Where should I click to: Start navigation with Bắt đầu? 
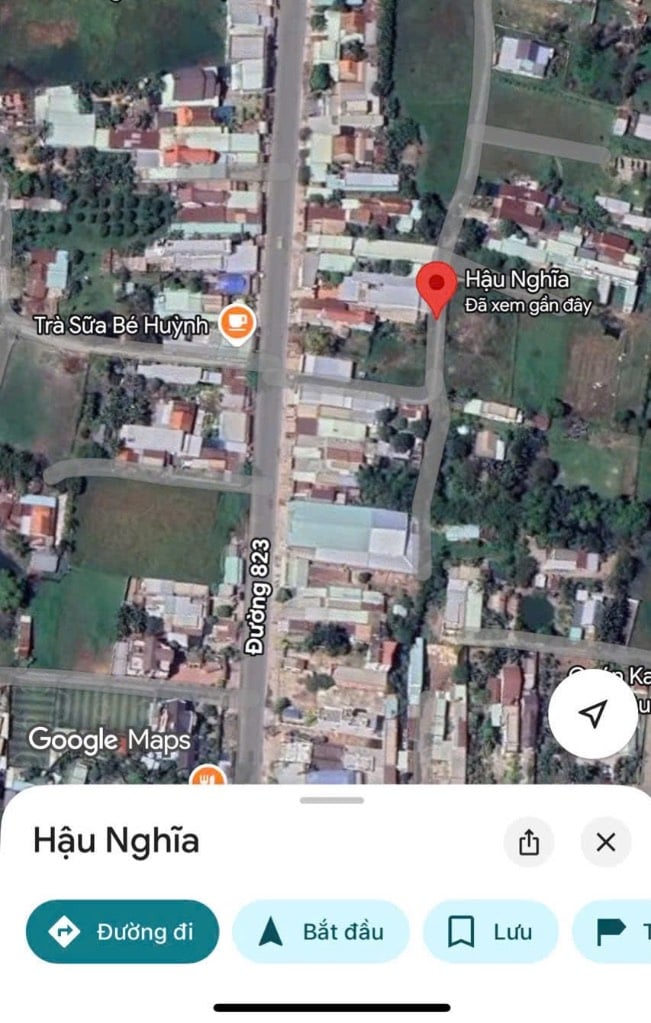pos(321,931)
